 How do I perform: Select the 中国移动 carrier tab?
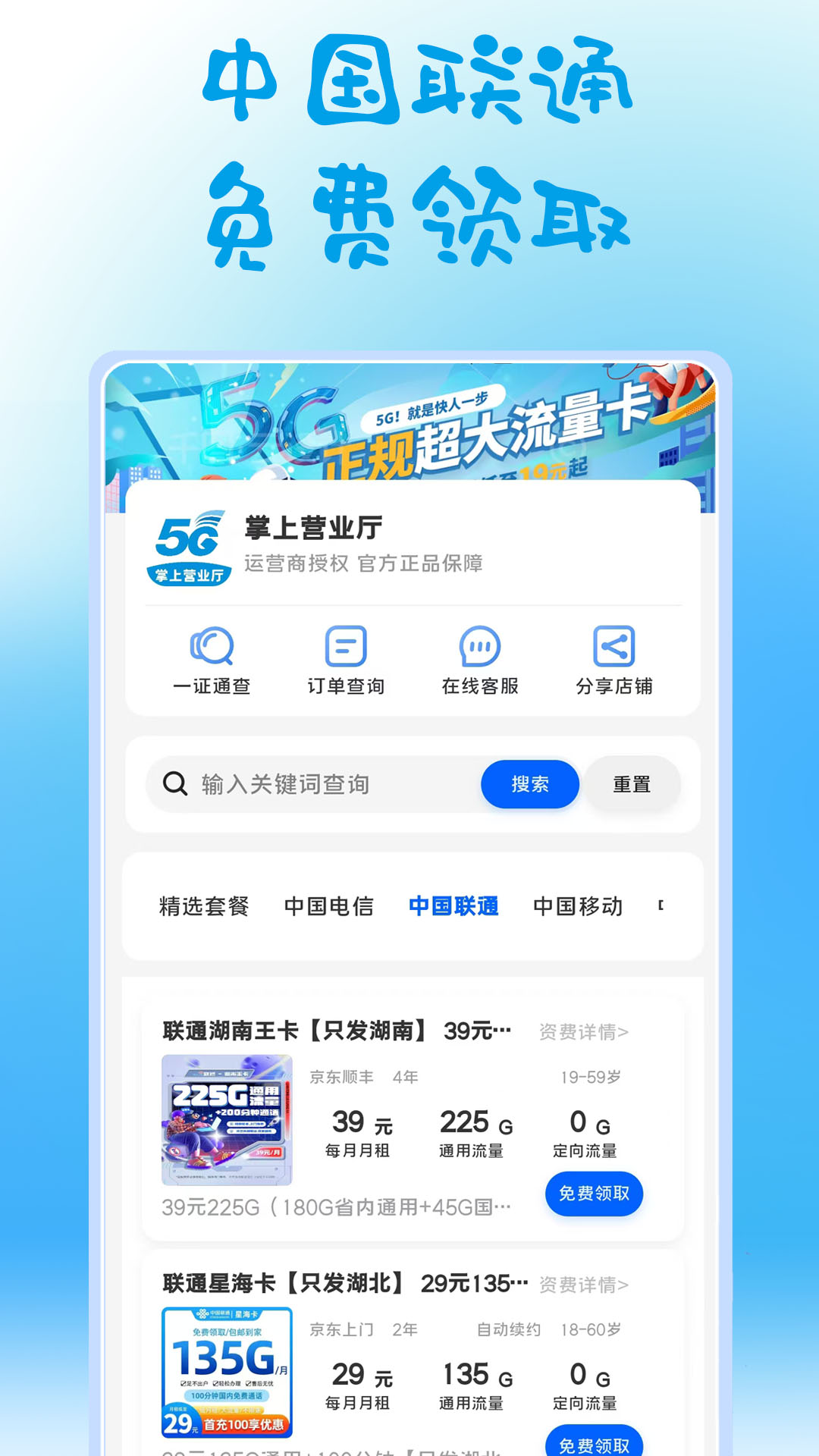[576, 907]
